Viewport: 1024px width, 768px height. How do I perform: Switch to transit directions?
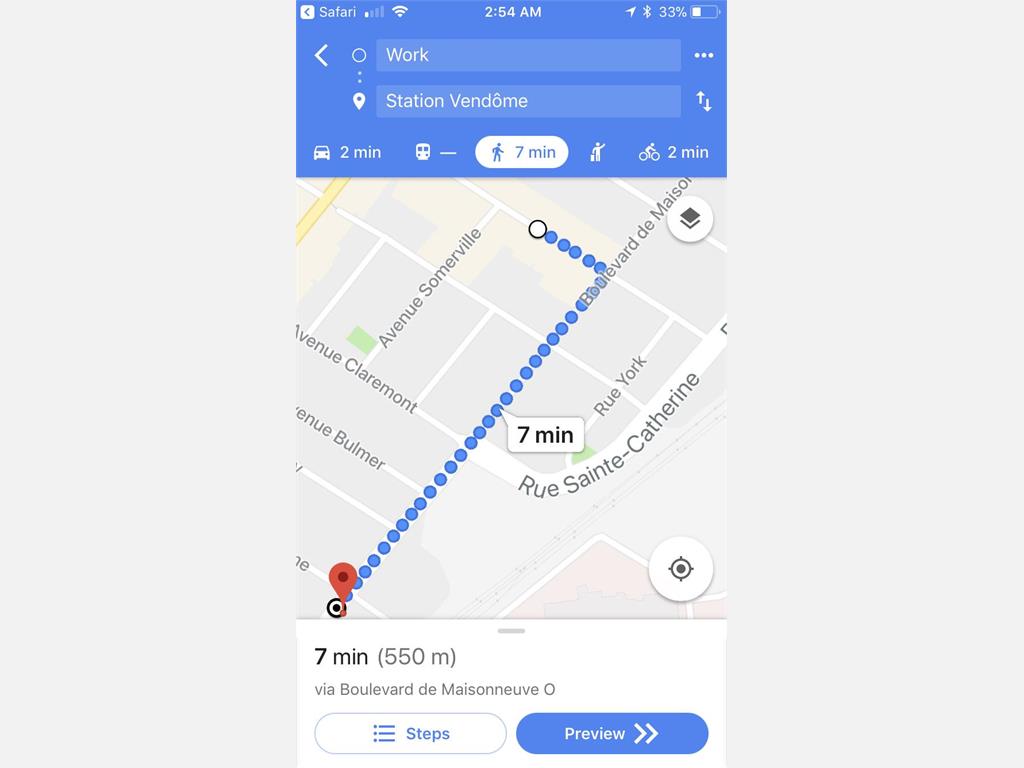[x=435, y=152]
